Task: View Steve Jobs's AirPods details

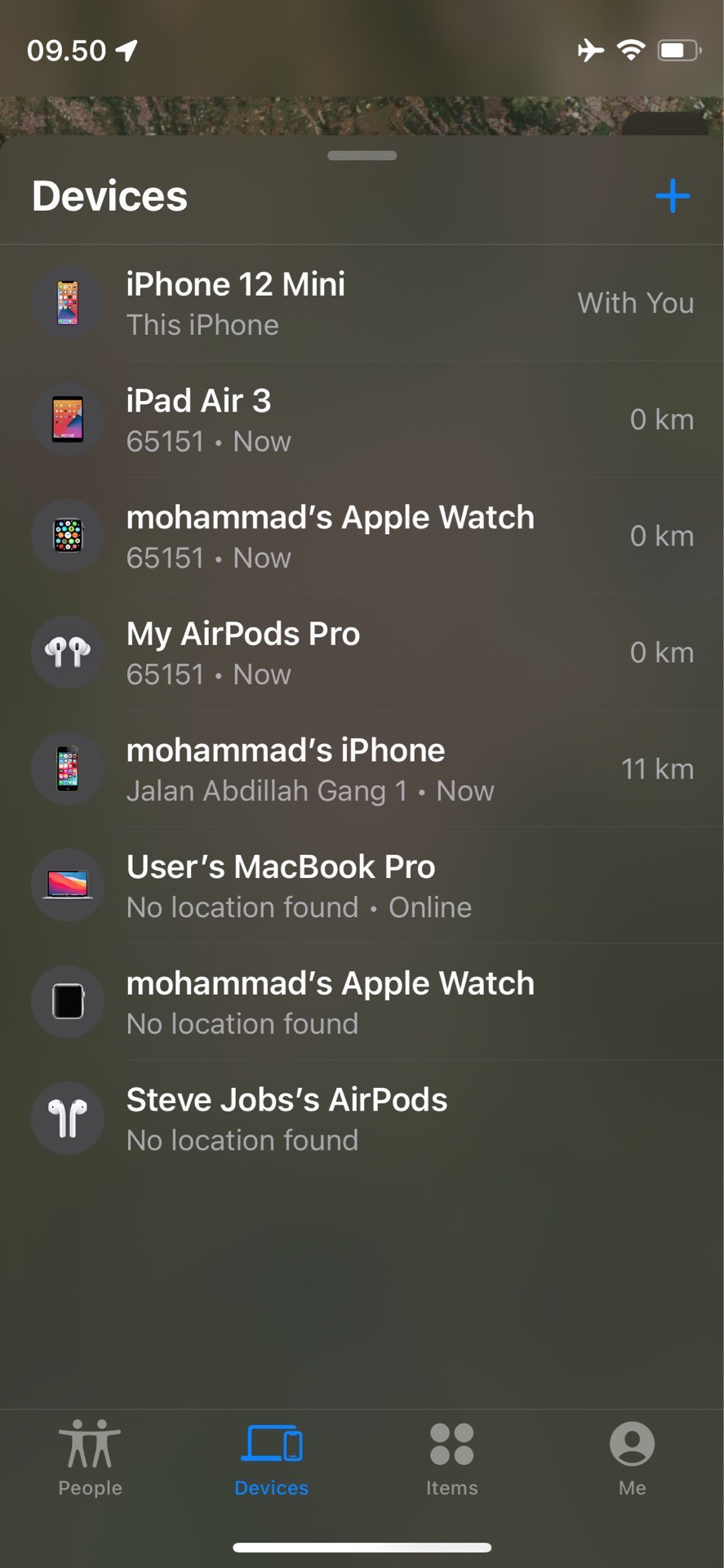Action: [x=362, y=1119]
